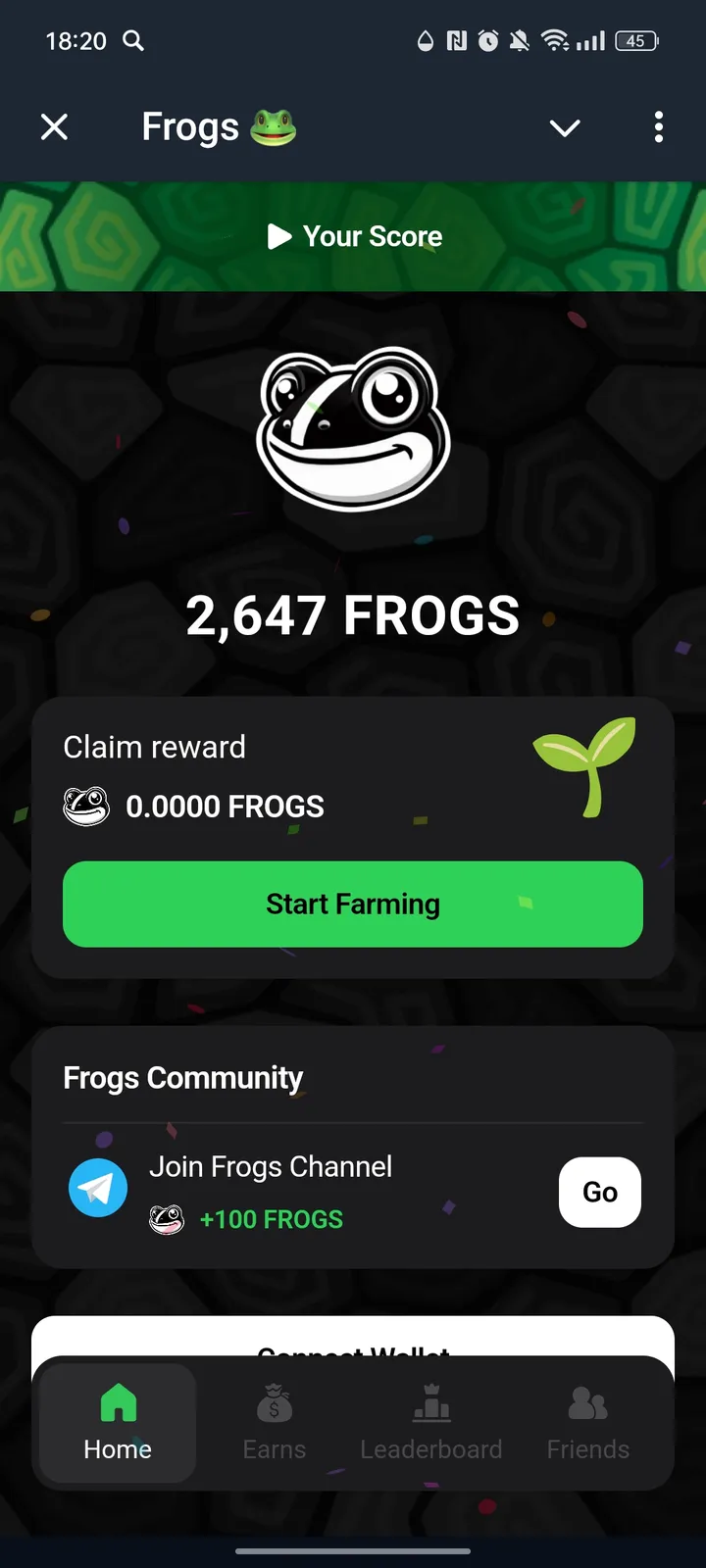Click the frog emoji next to 0.0000 FROGS

coord(86,807)
